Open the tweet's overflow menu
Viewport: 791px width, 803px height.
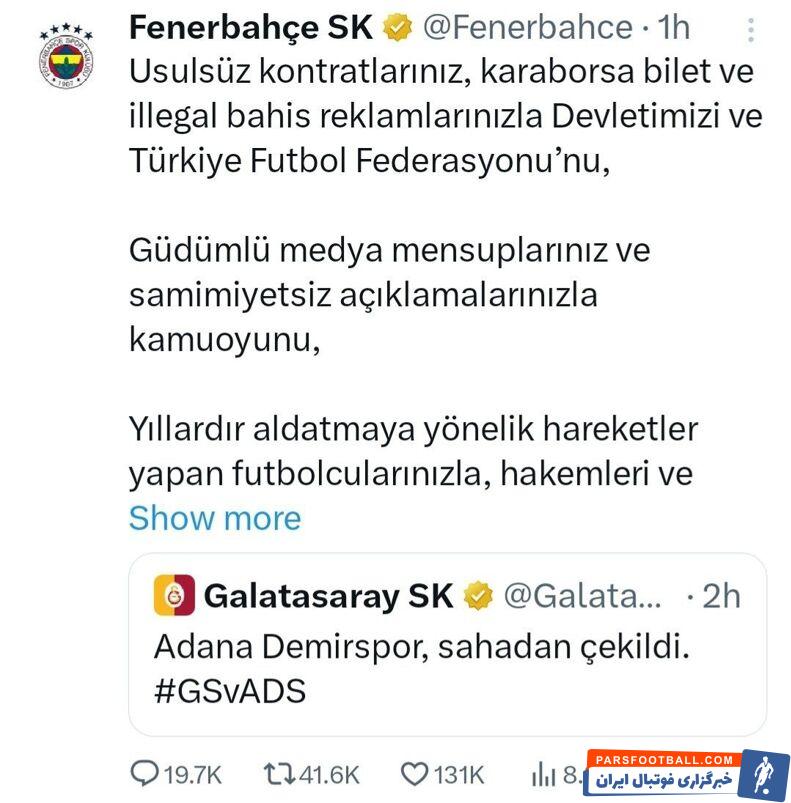[752, 29]
